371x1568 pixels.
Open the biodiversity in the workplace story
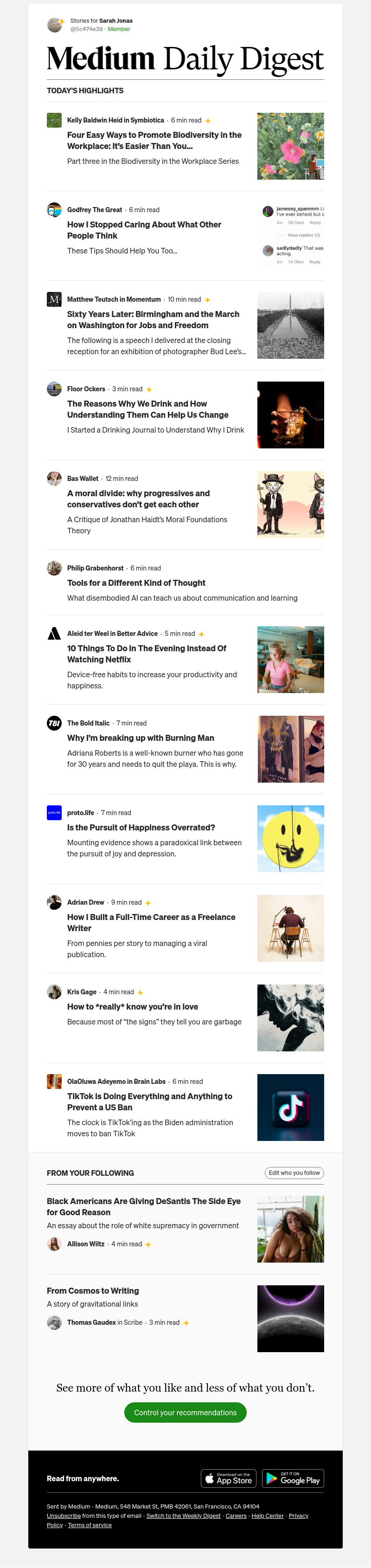click(154, 140)
